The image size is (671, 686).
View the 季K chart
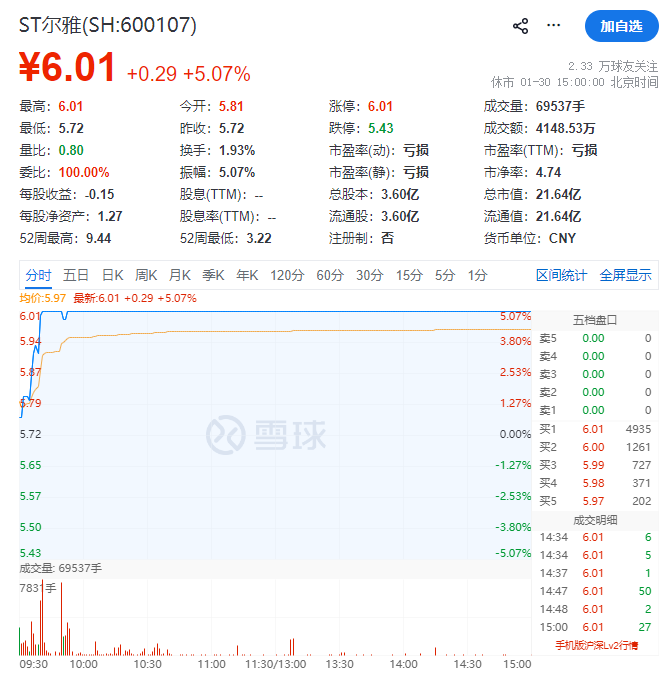coord(214,275)
